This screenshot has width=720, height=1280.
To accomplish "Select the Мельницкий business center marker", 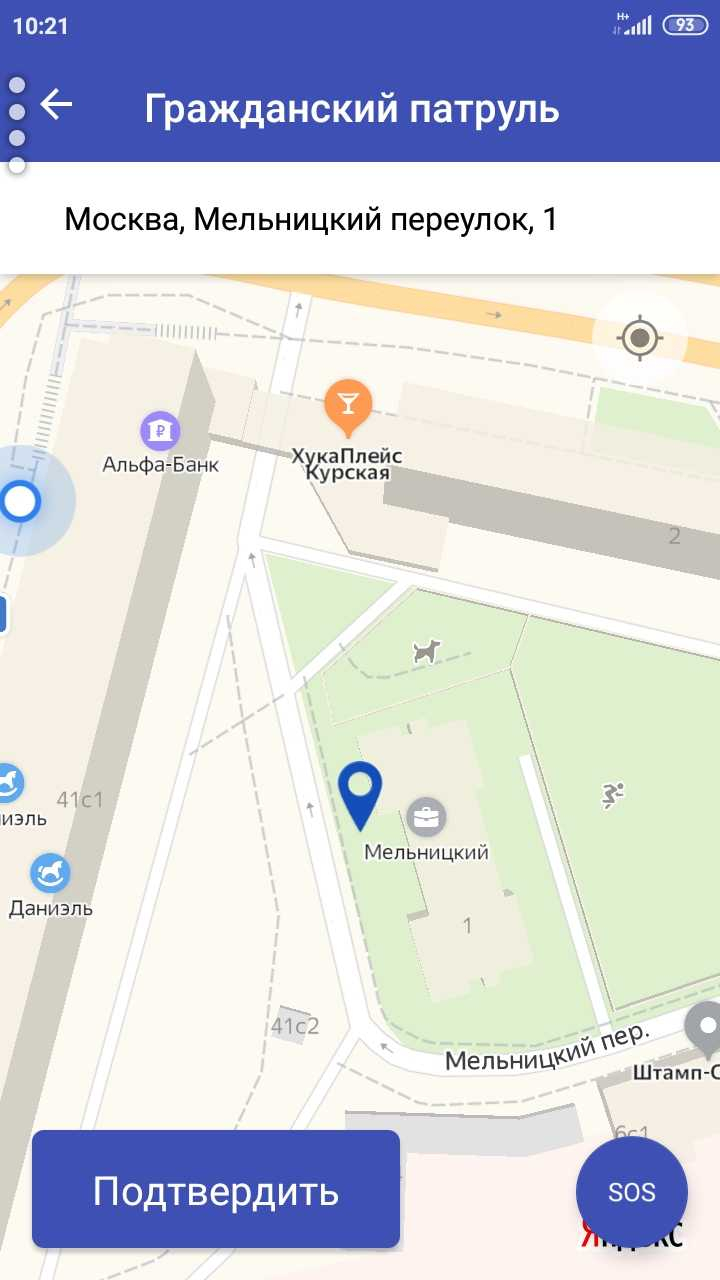I will [x=427, y=818].
